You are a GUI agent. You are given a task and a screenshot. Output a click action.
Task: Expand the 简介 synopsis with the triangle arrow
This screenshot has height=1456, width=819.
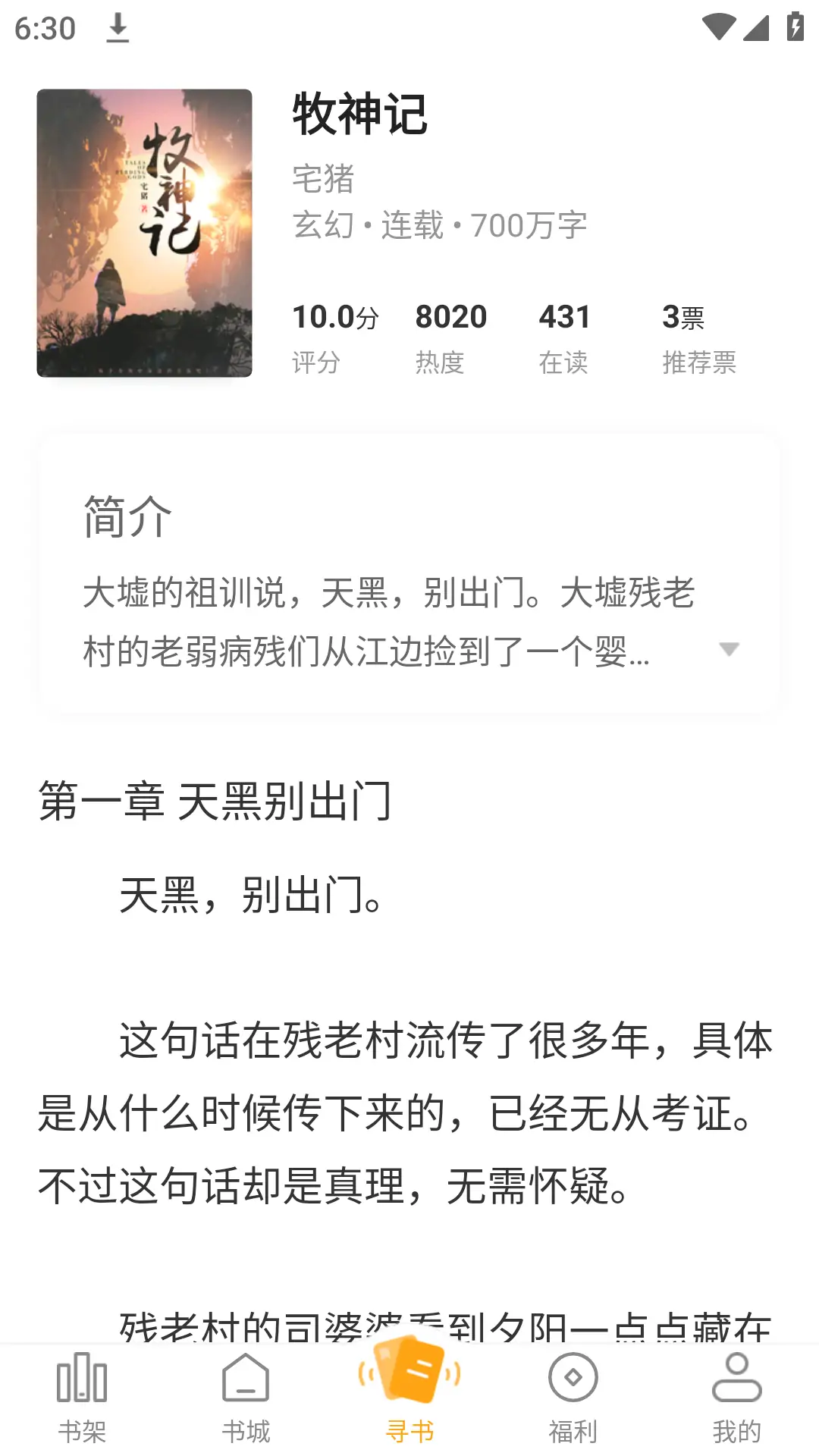729,649
